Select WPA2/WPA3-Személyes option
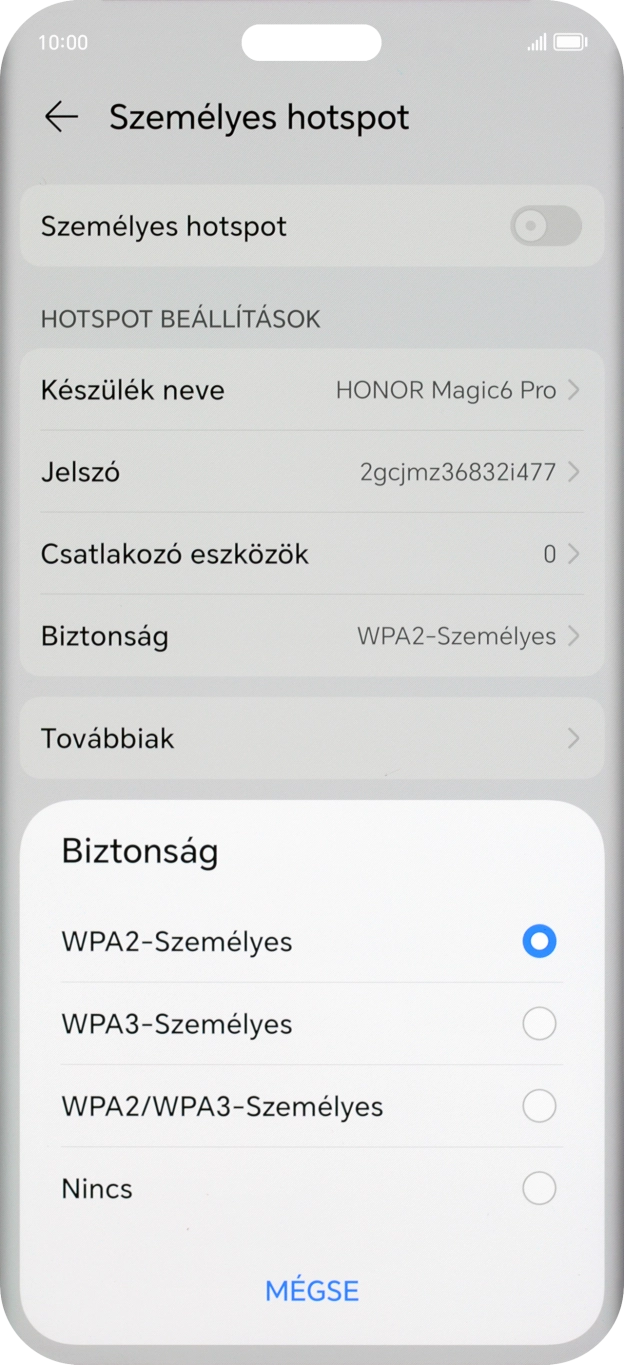 coord(311,1106)
